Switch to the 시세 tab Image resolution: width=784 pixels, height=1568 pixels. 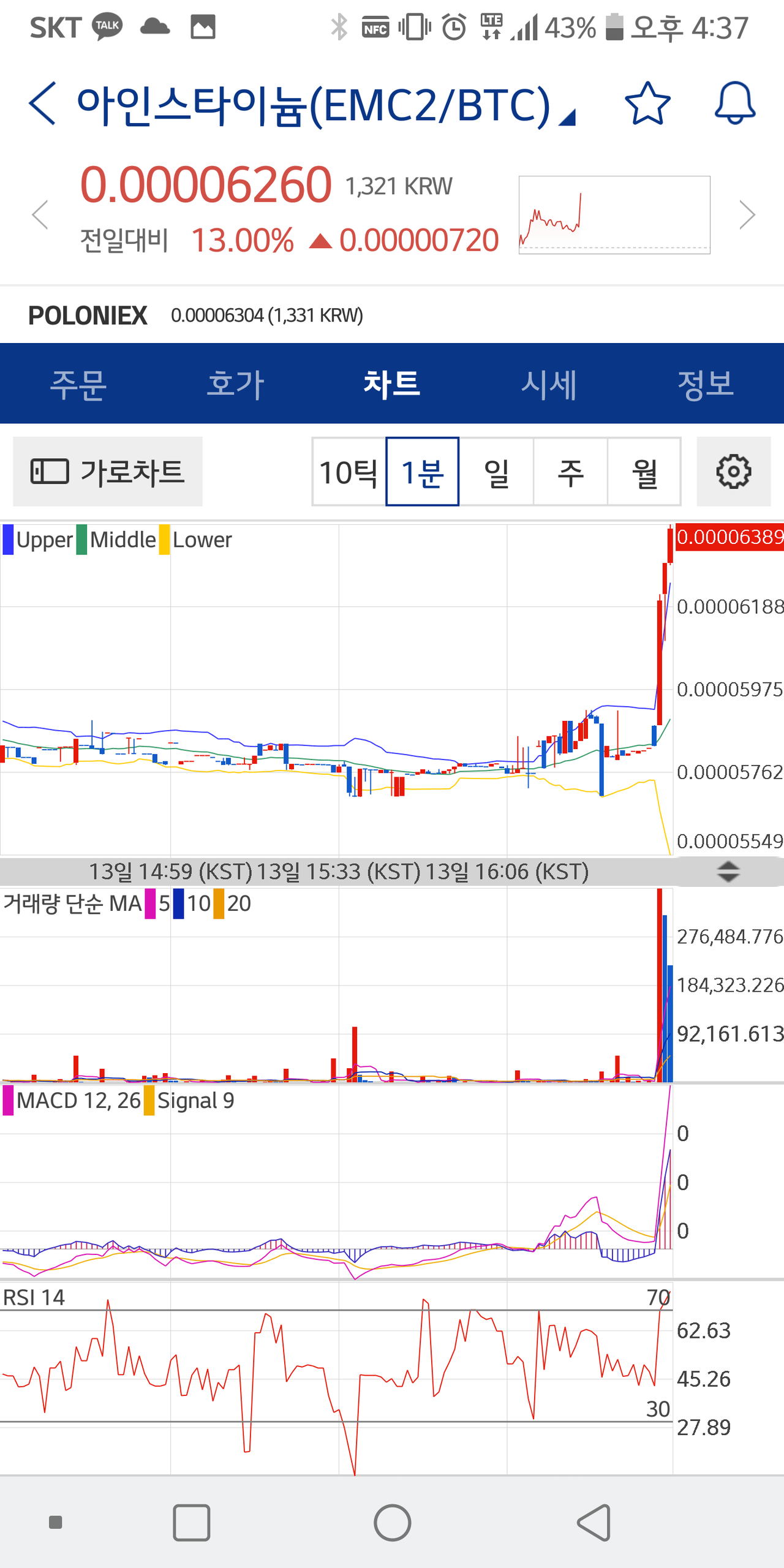(x=550, y=384)
